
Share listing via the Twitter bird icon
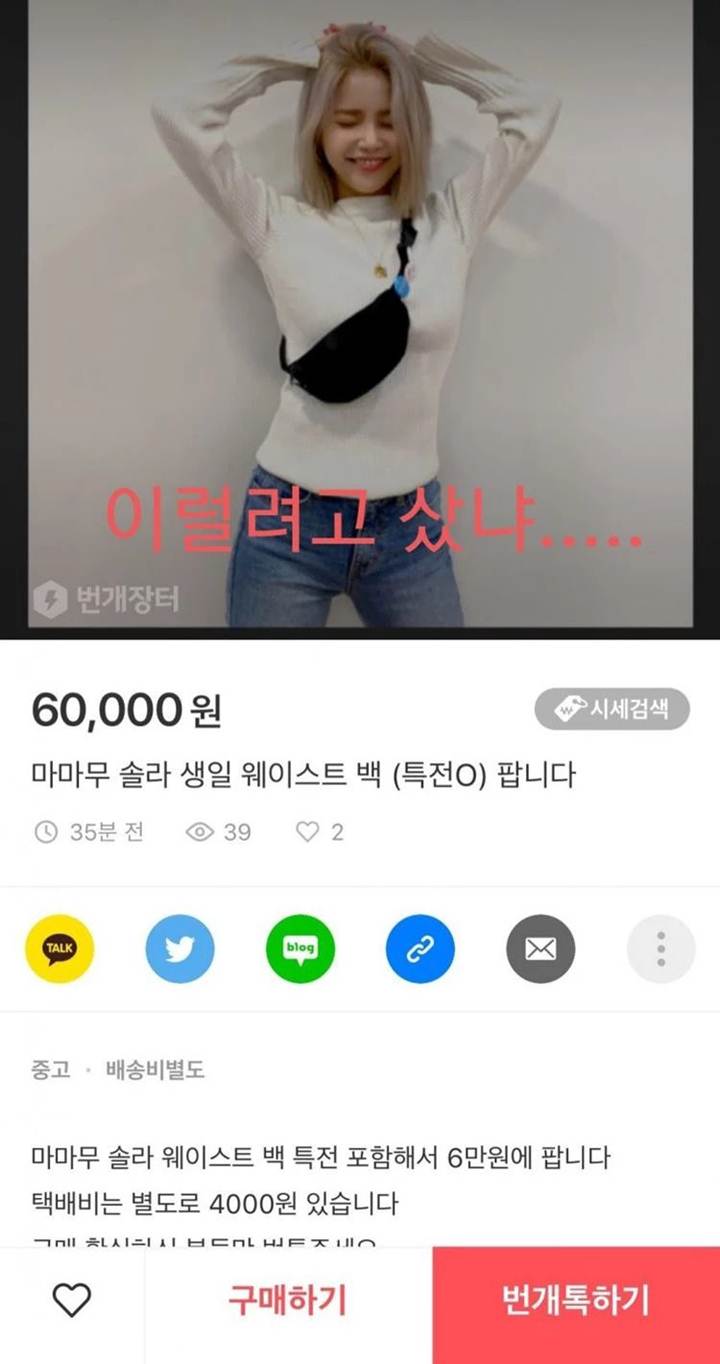click(x=179, y=949)
